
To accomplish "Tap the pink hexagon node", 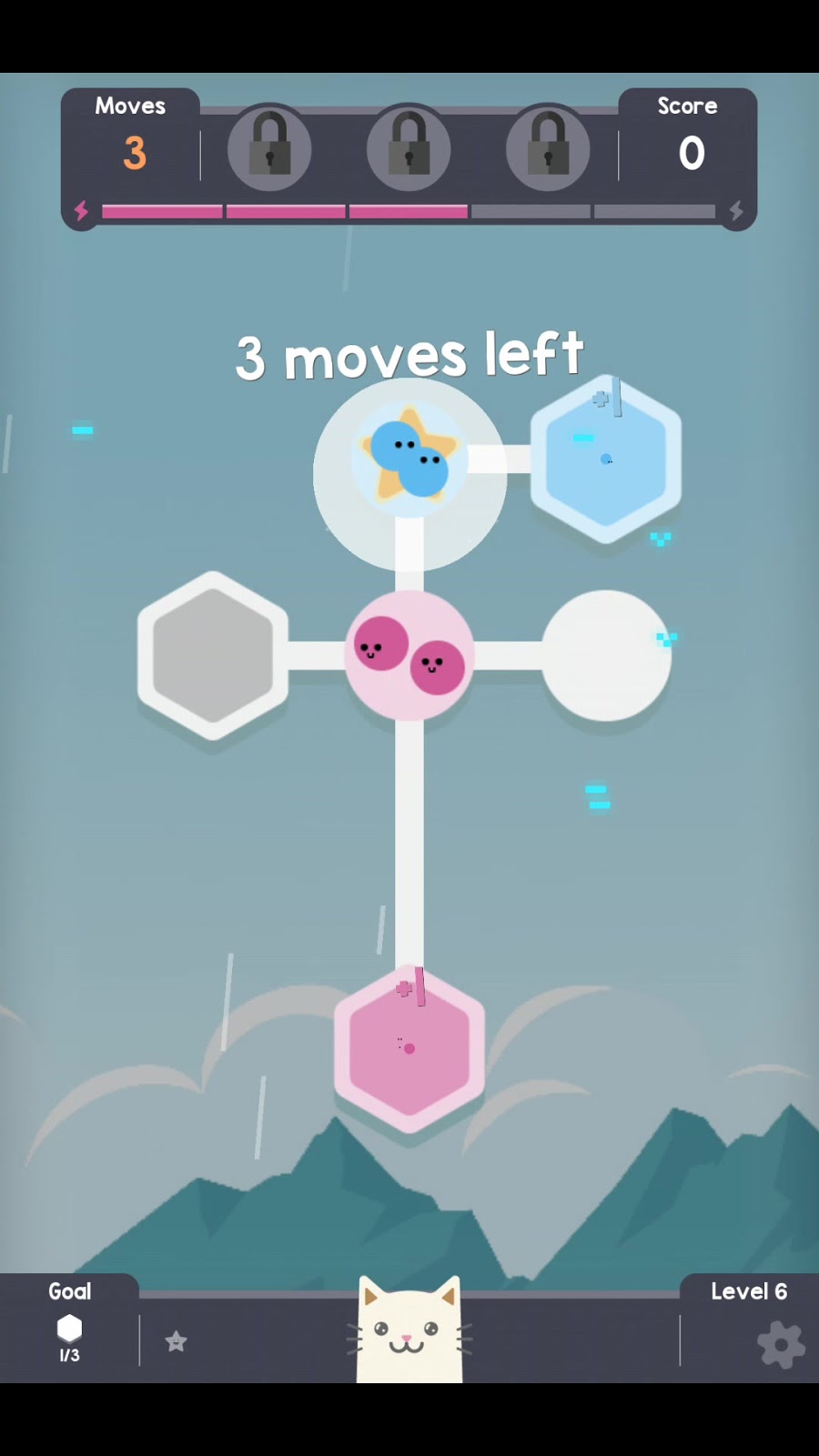I will click(409, 1048).
